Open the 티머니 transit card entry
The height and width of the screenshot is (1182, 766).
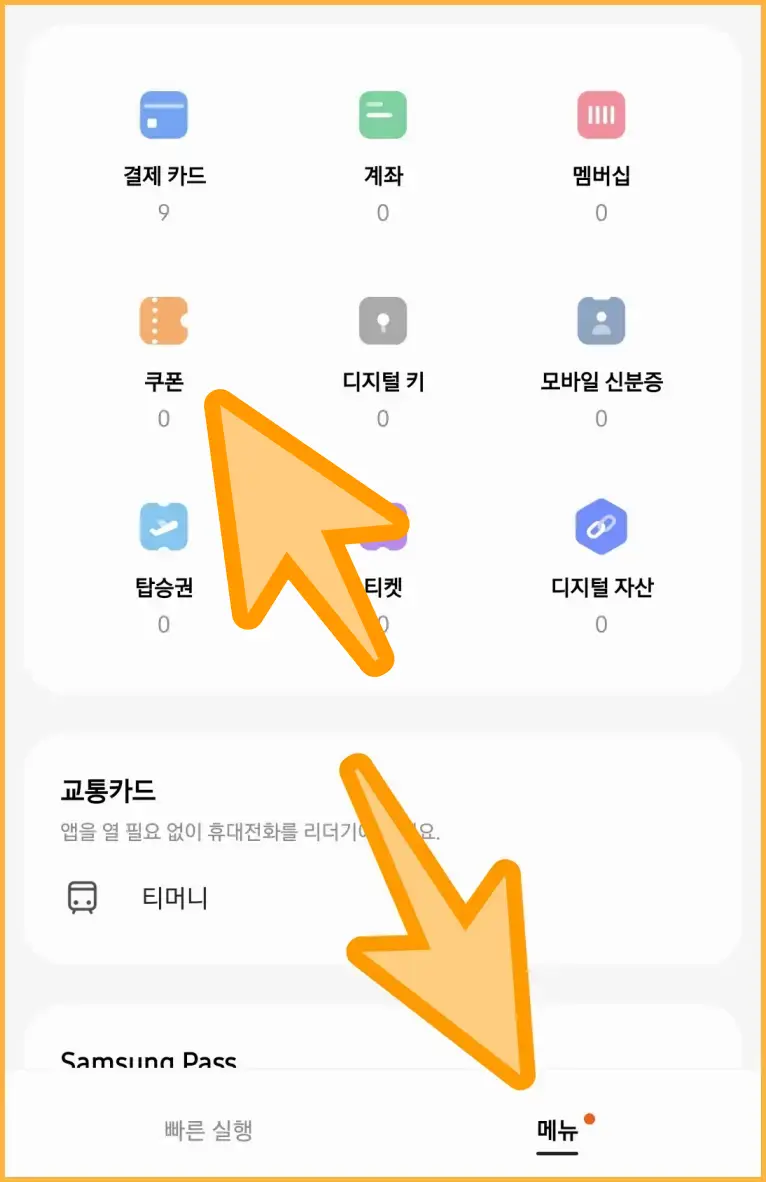tap(173, 897)
